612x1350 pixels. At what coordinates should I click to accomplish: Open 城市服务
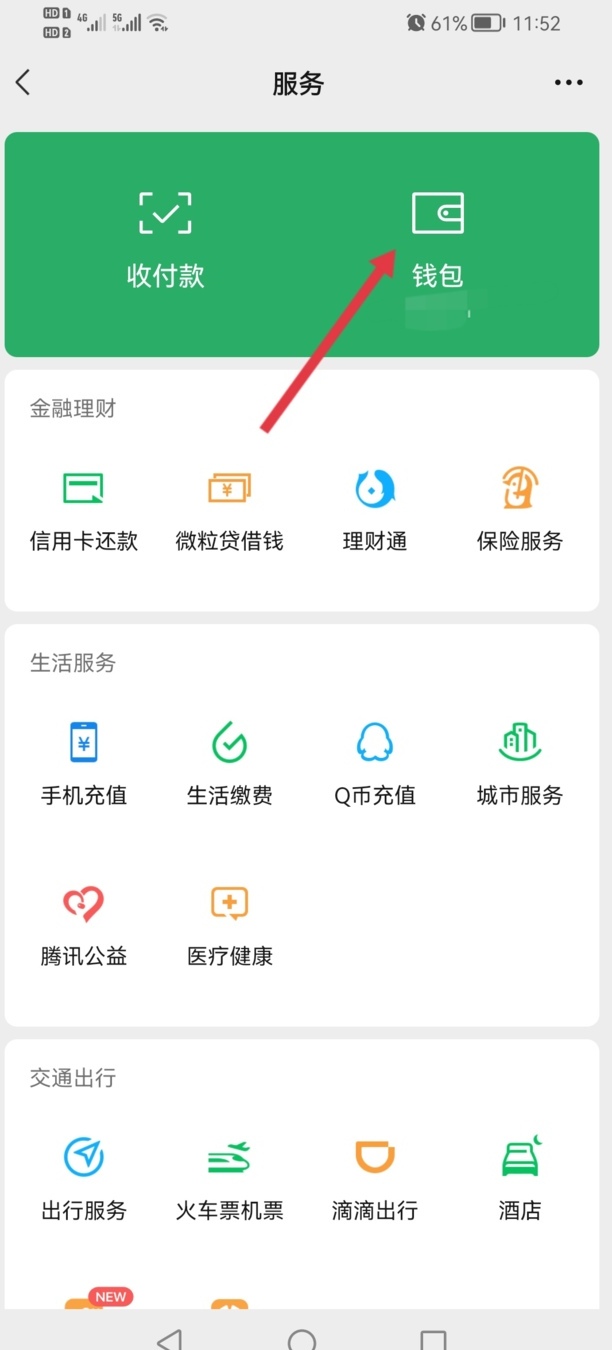click(520, 765)
